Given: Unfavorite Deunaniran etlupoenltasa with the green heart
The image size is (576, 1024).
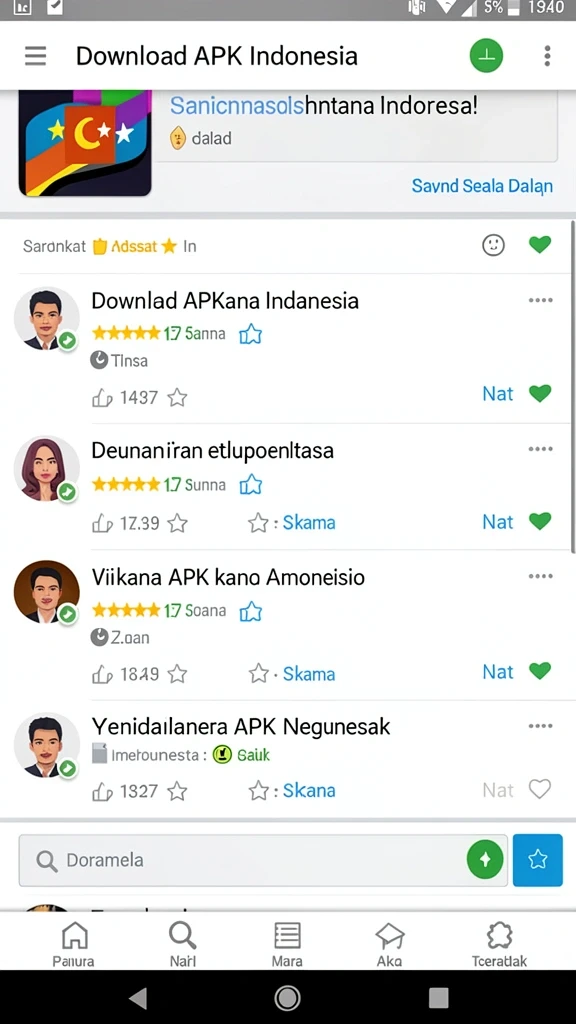Looking at the screenshot, I should pos(539,521).
